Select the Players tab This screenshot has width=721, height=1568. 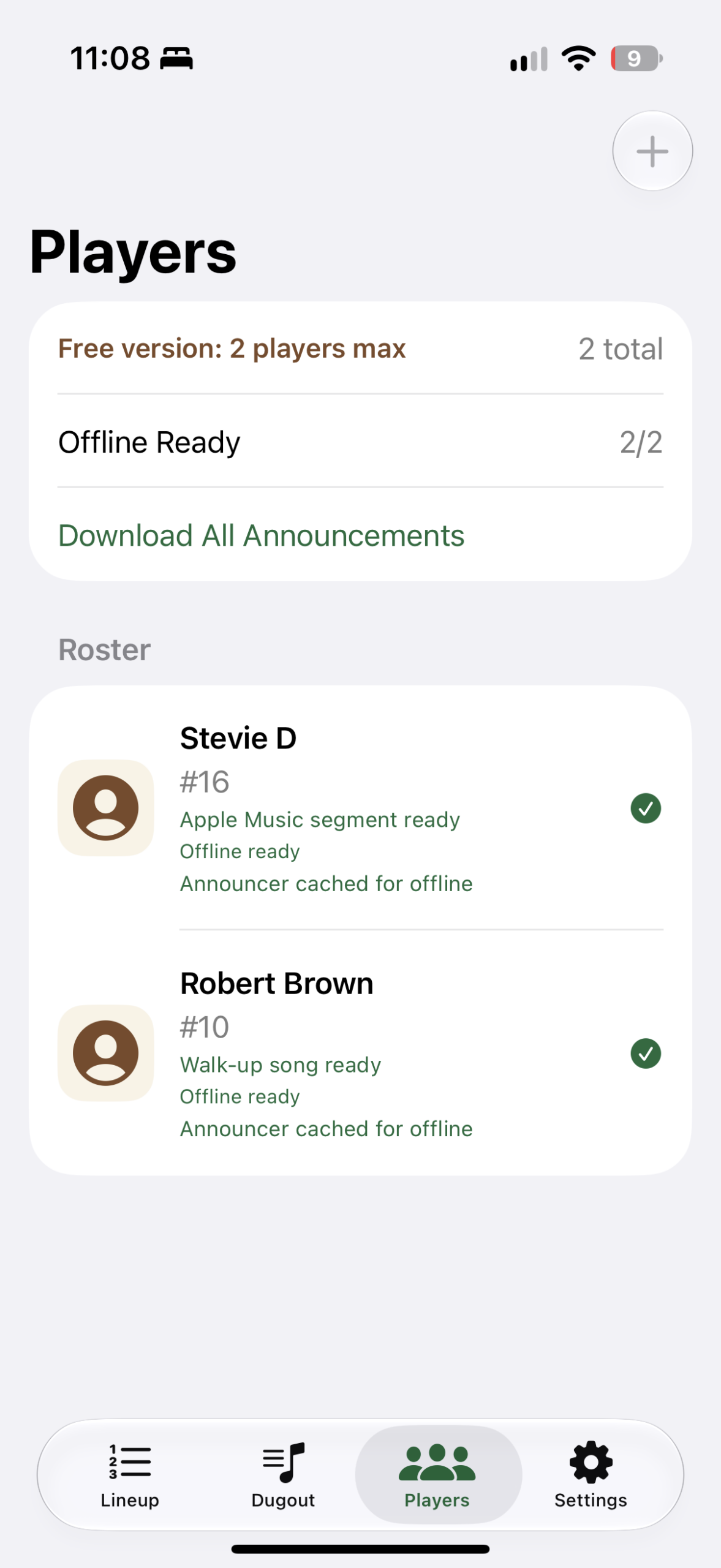437,1475
